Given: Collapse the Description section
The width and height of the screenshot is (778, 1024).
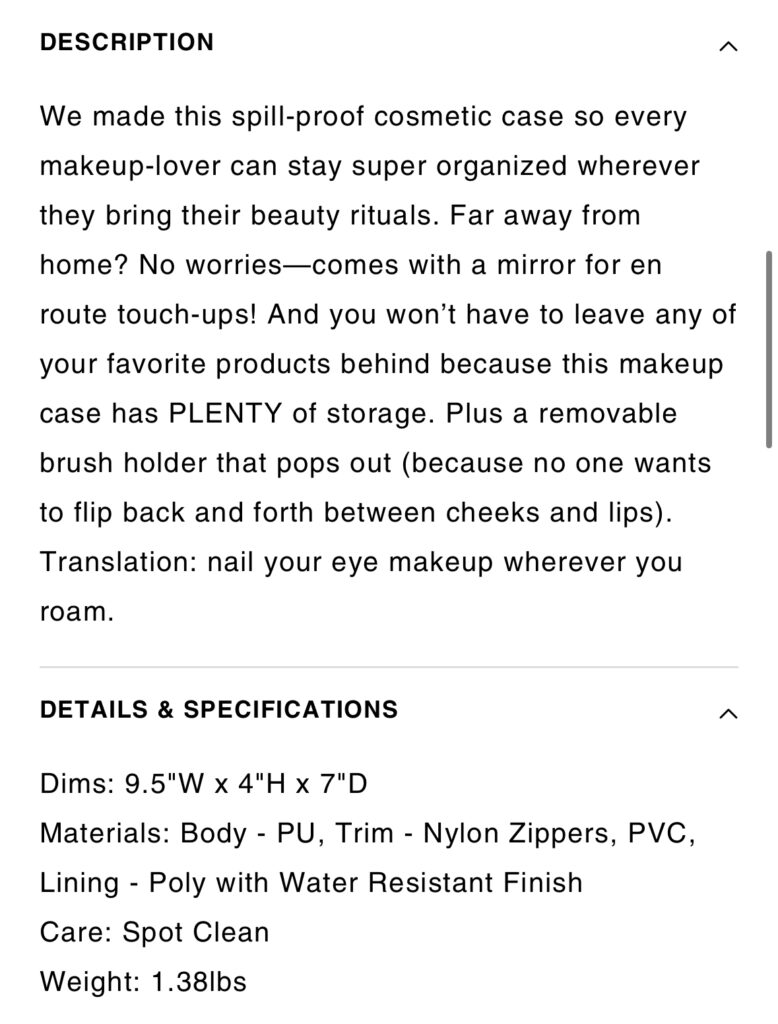Looking at the screenshot, I should coord(728,45).
